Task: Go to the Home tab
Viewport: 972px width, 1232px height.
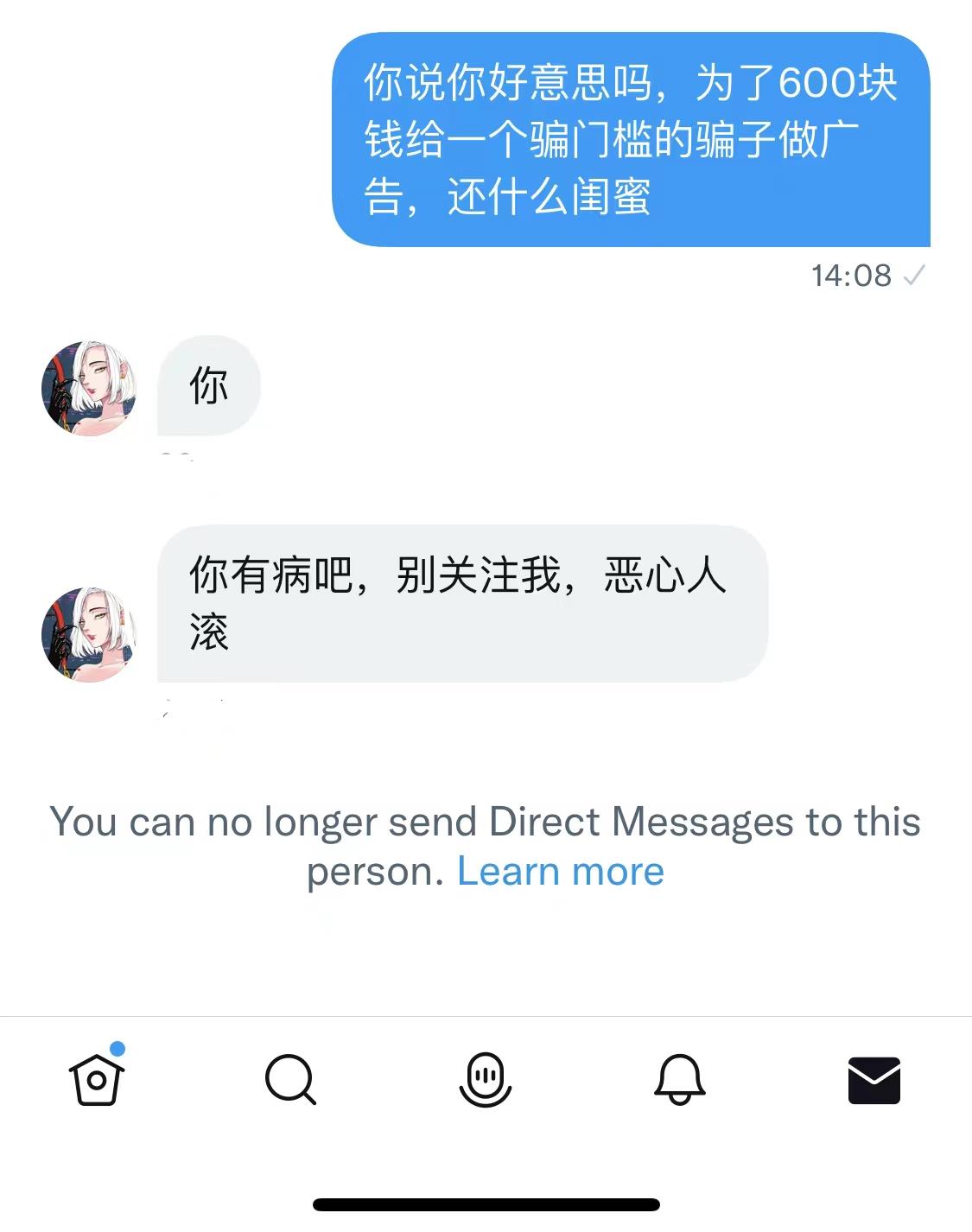Action: [x=96, y=1079]
